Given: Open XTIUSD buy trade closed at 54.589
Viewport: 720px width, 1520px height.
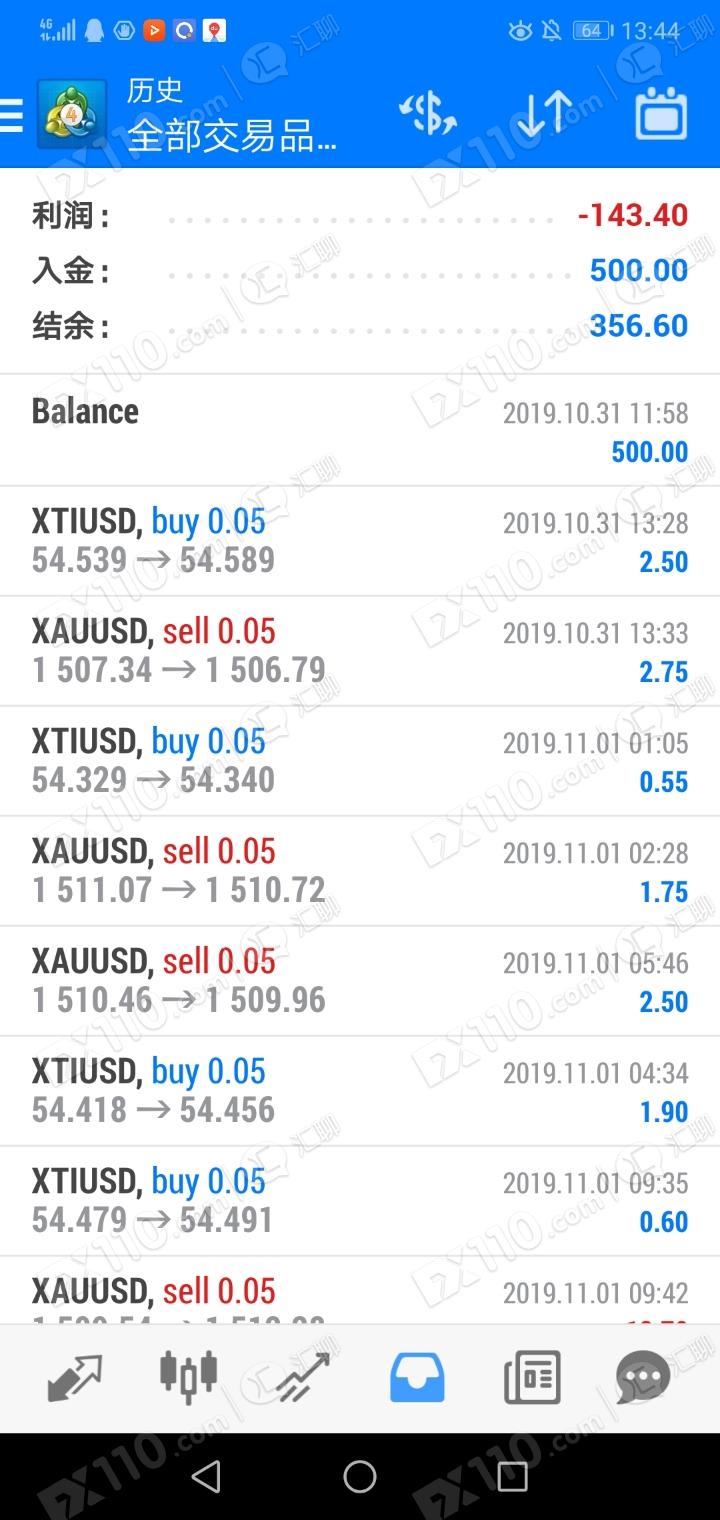Looking at the screenshot, I should [360, 541].
